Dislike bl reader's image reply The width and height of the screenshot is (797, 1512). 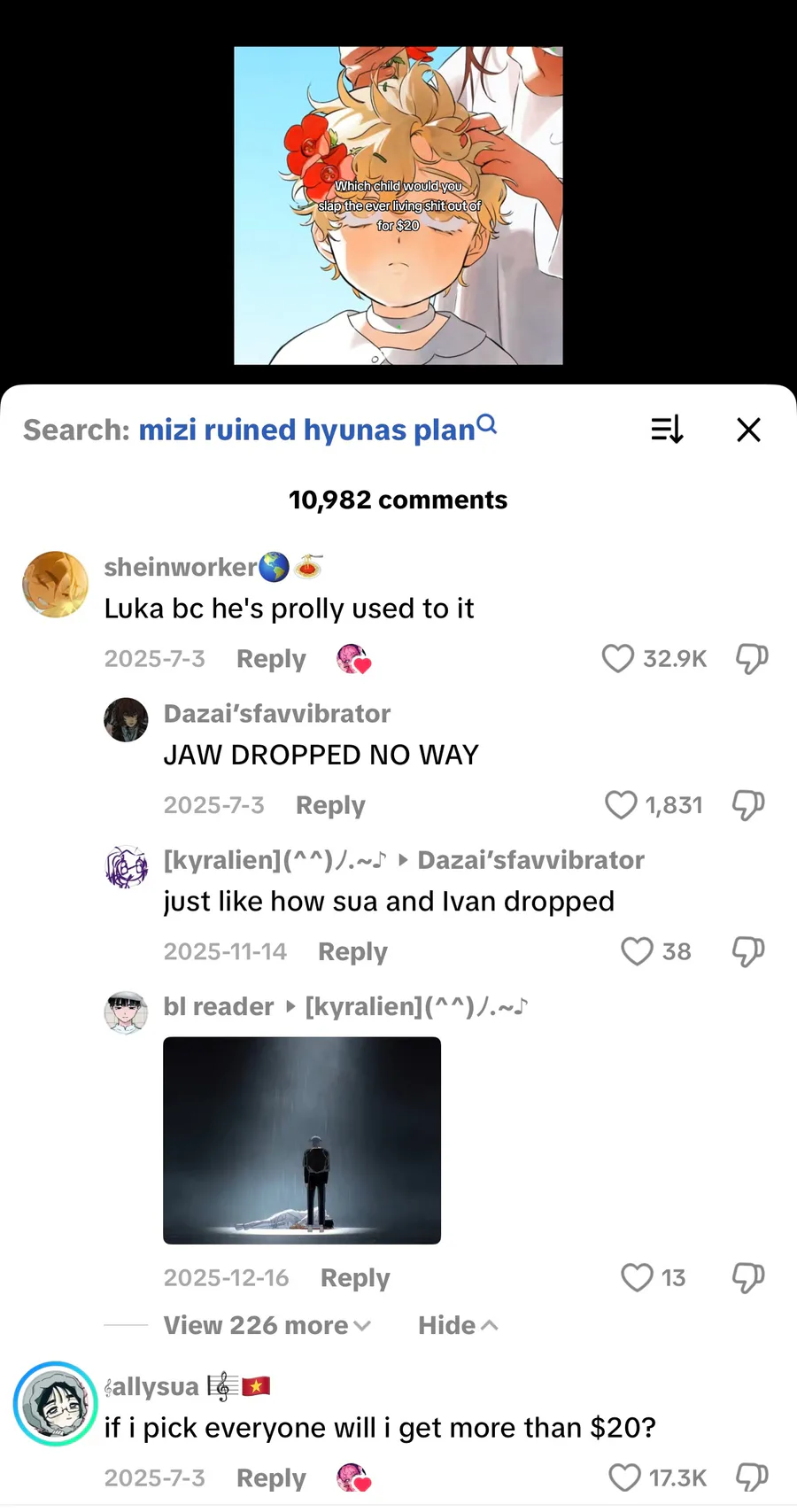pos(747,1277)
